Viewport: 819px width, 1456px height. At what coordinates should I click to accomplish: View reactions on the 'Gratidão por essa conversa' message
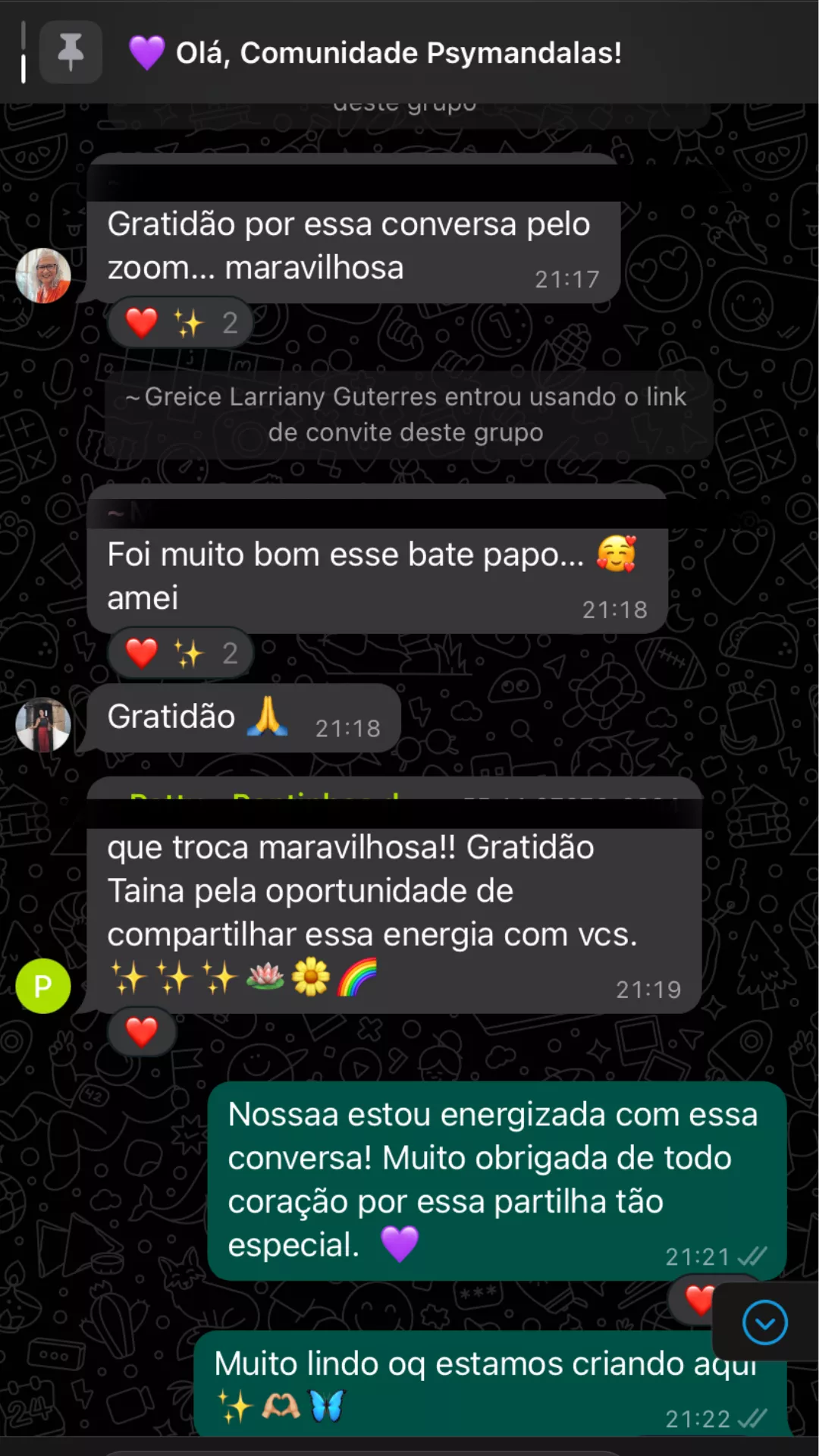pyautogui.click(x=180, y=324)
